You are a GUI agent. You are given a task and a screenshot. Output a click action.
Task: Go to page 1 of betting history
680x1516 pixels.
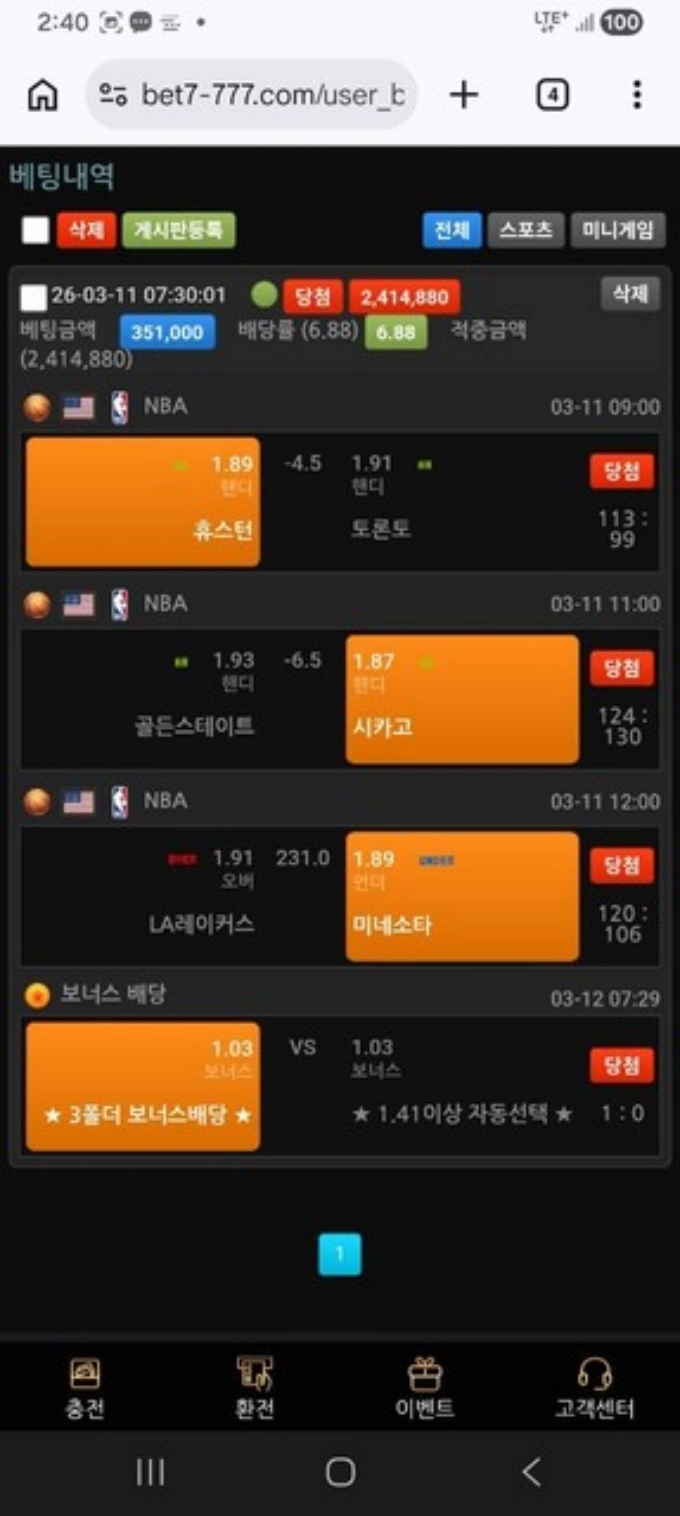(x=339, y=1254)
